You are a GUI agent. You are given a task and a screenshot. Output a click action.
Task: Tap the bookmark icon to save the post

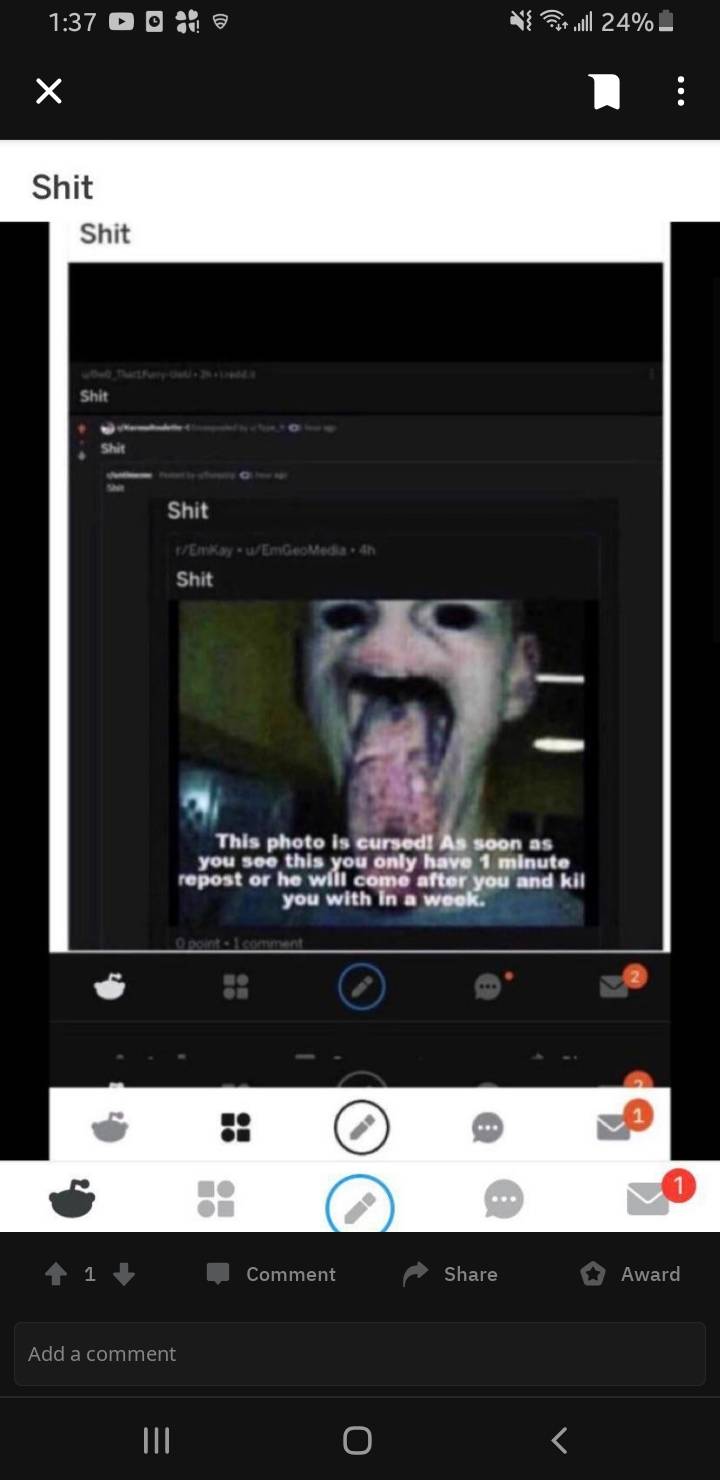click(x=604, y=91)
